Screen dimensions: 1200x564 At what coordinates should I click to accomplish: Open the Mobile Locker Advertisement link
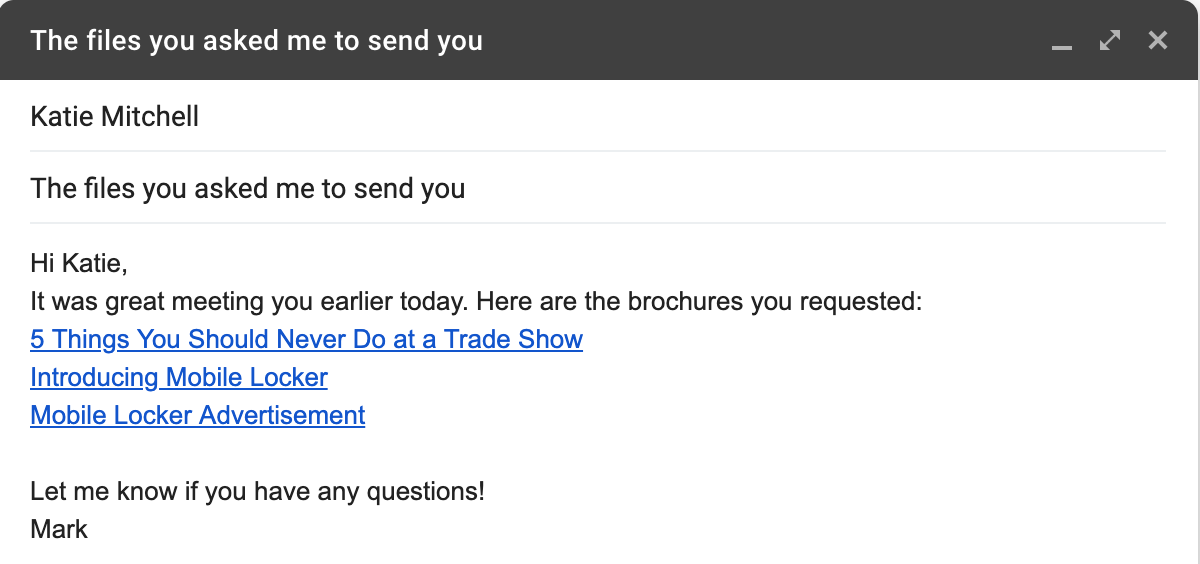point(198,415)
